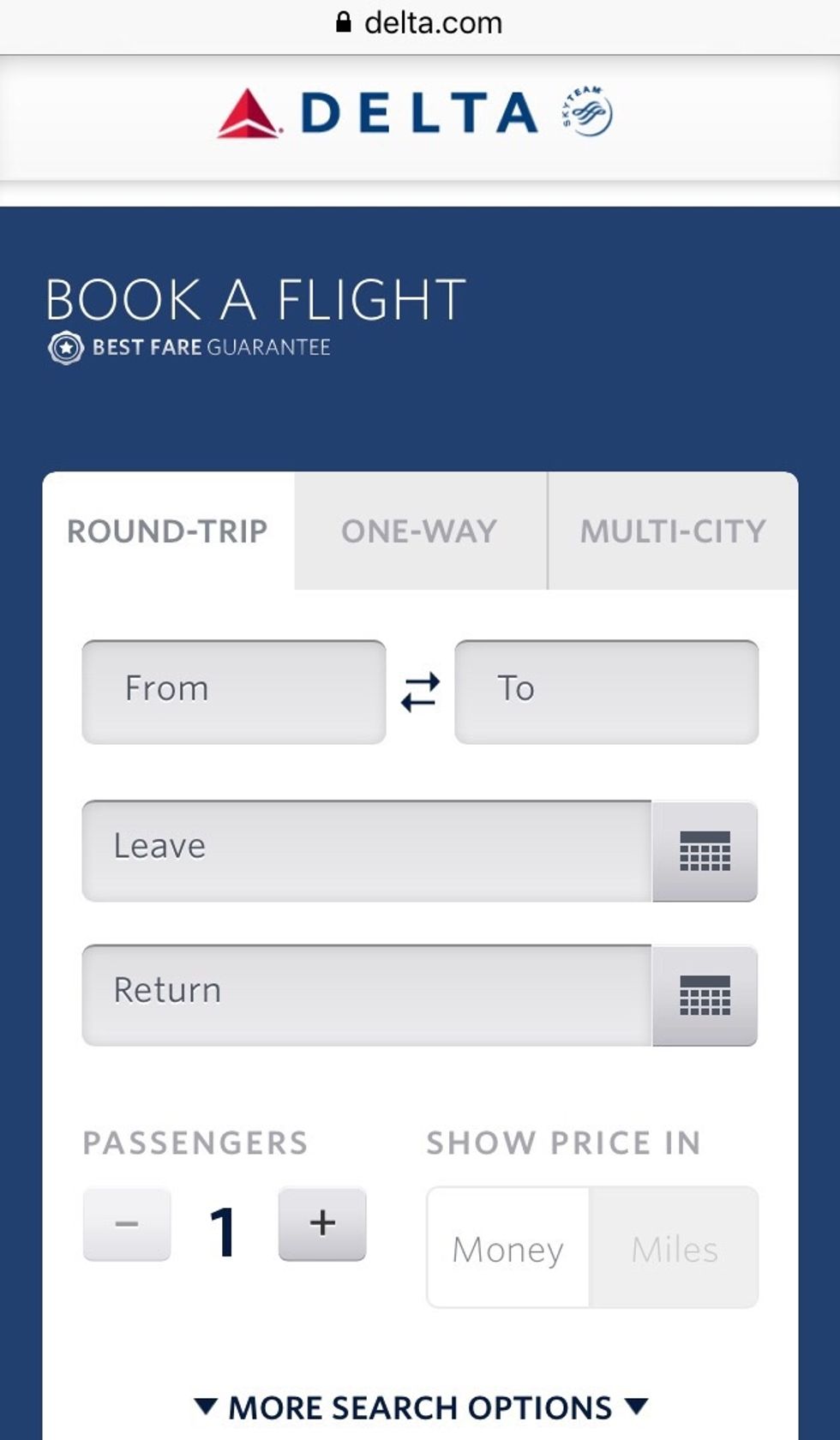Viewport: 840px width, 1440px height.
Task: Expand More Search Options
Action: (420, 1407)
